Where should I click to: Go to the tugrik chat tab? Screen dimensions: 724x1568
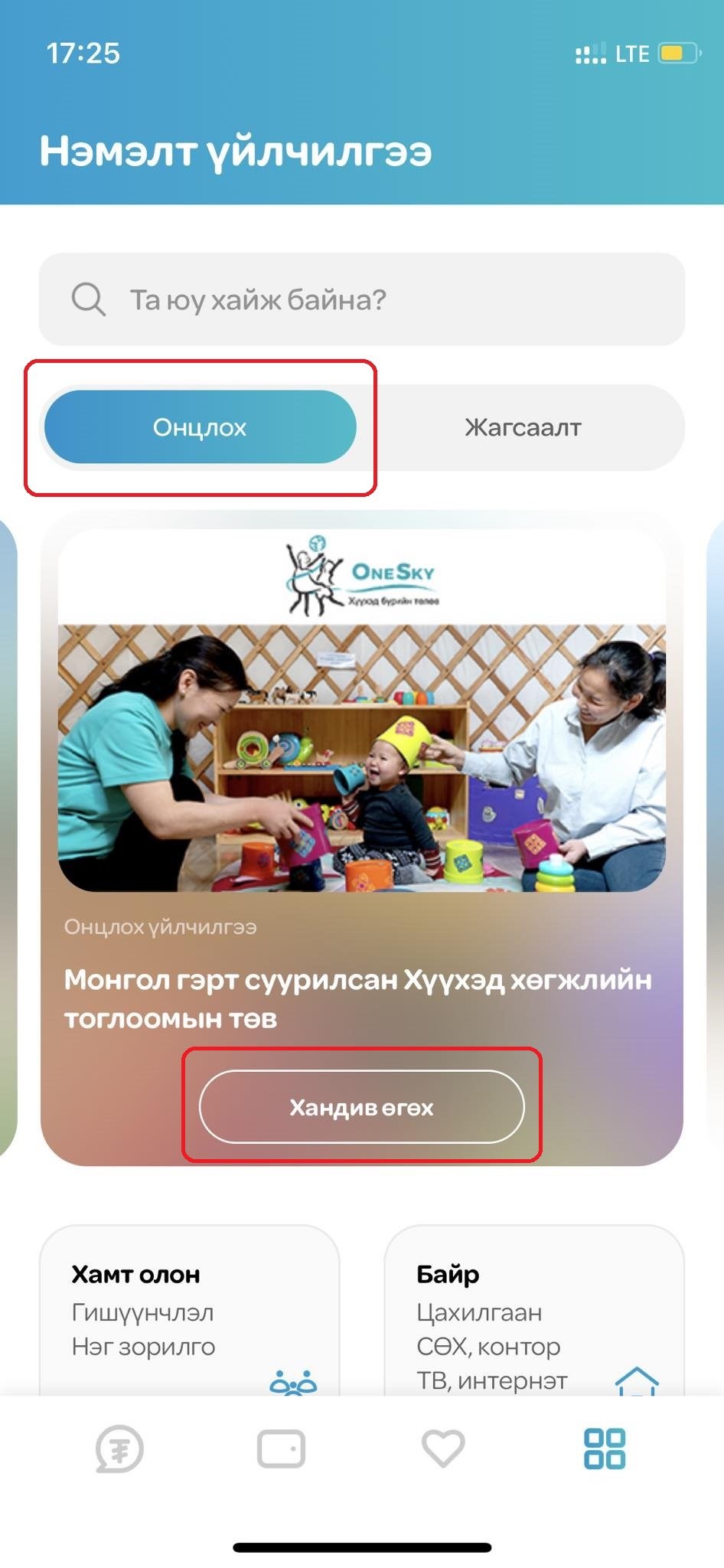click(119, 1449)
